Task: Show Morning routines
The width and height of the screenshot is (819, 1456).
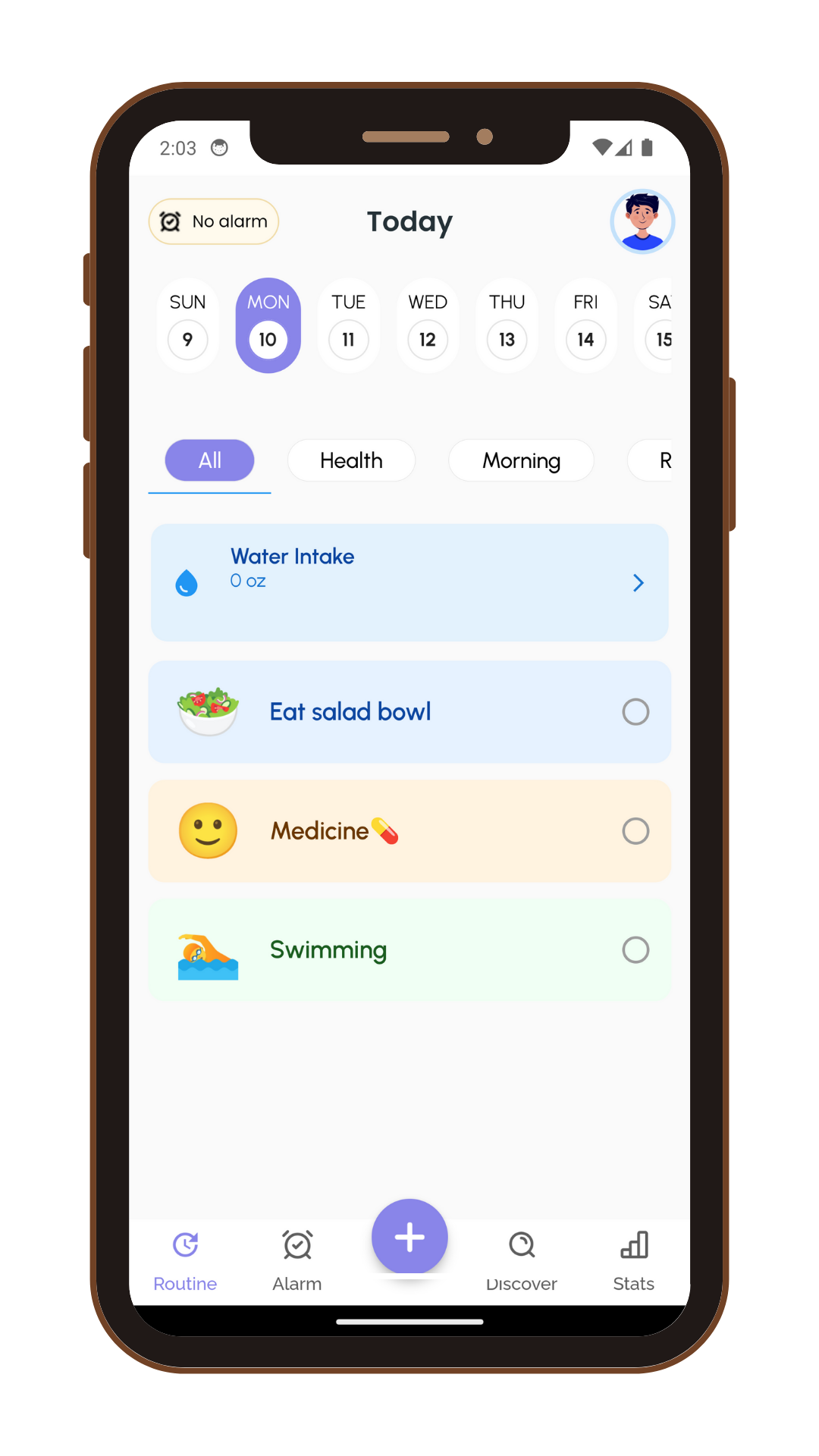Action: coord(521,460)
